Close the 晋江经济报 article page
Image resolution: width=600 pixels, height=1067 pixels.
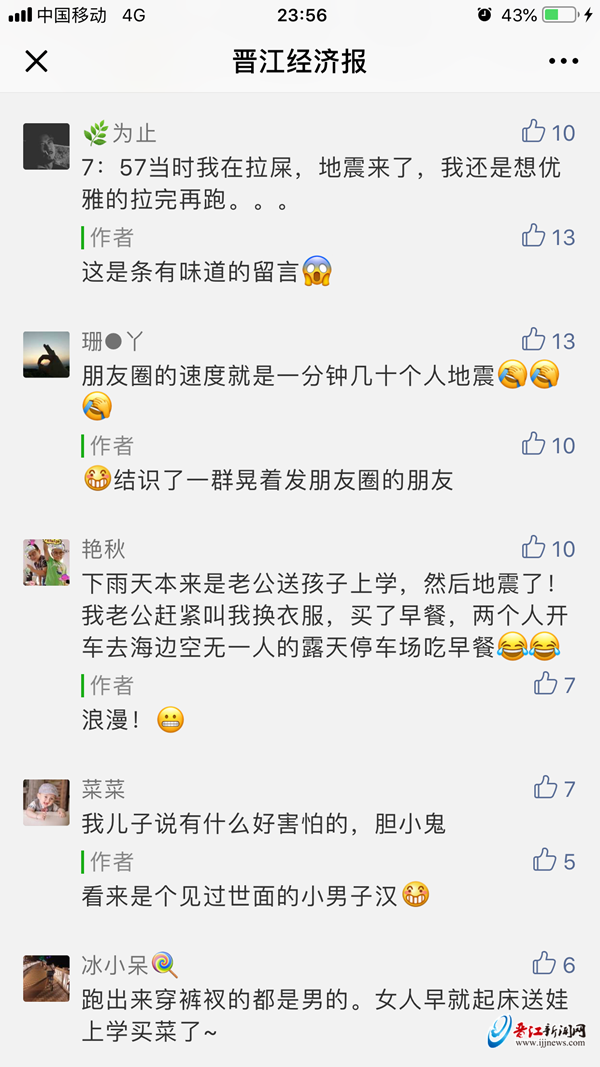(36, 62)
